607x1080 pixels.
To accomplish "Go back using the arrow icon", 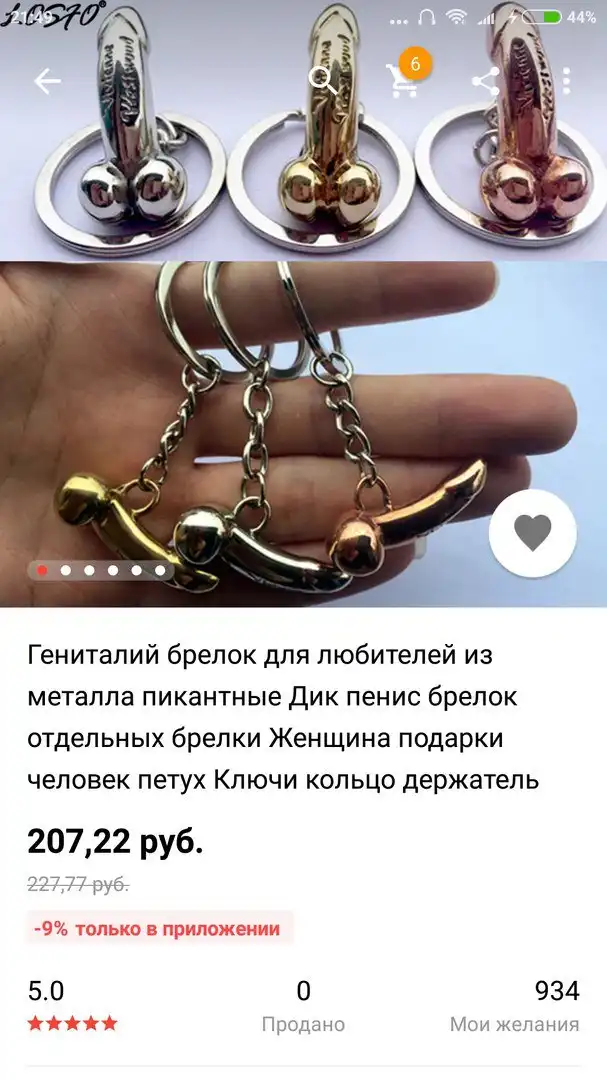I will point(47,82).
